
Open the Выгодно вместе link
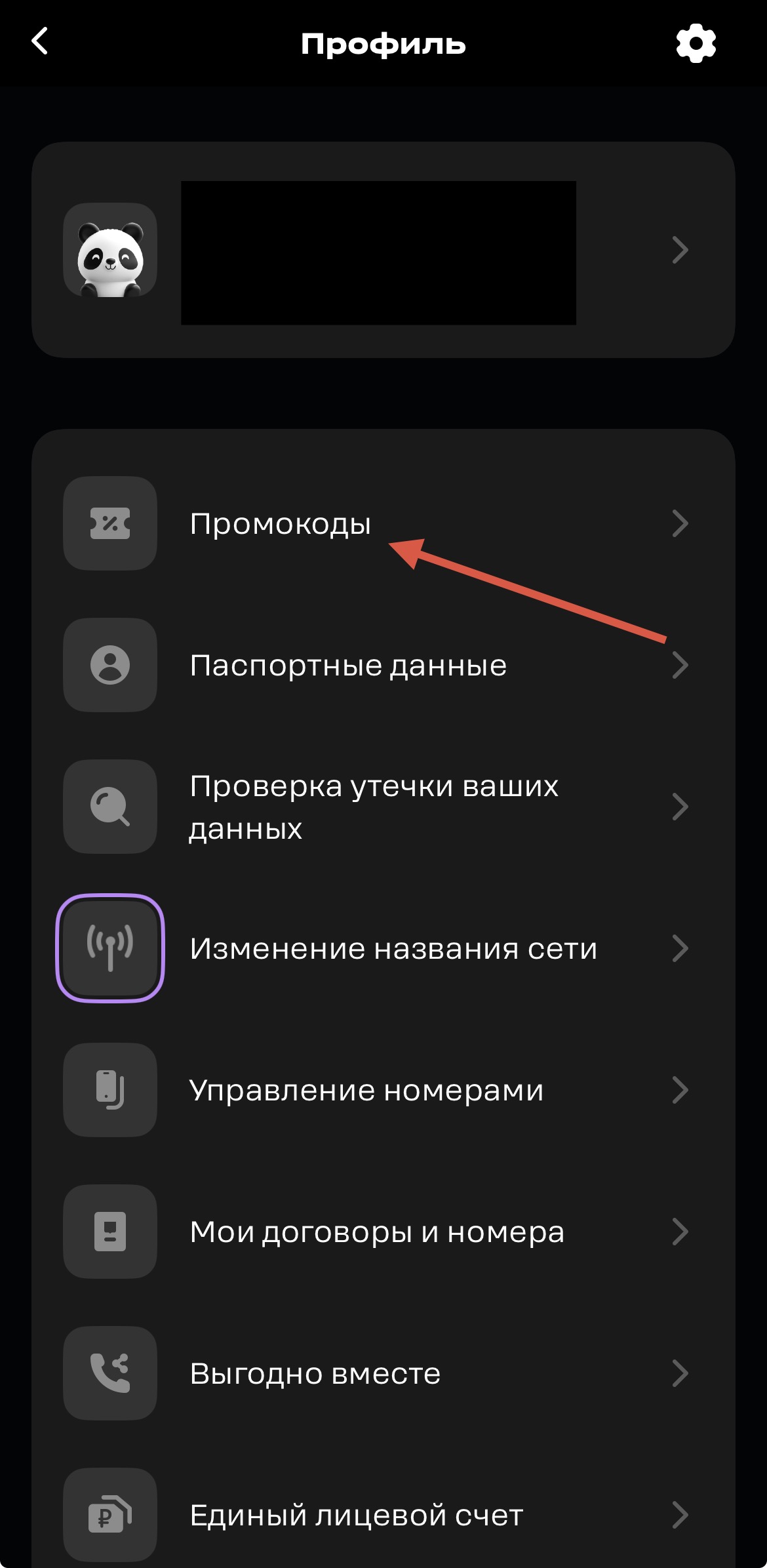[314, 1374]
